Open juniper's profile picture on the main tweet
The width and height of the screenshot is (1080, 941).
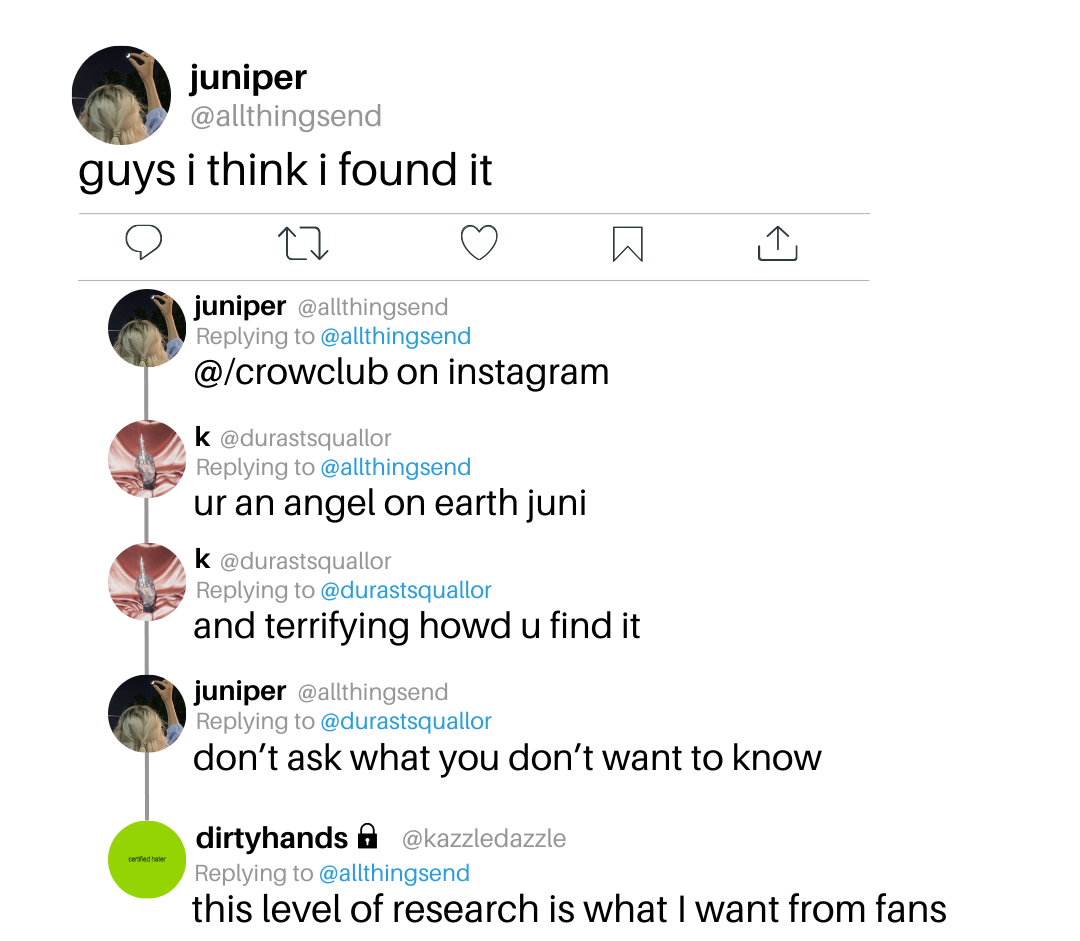click(121, 95)
